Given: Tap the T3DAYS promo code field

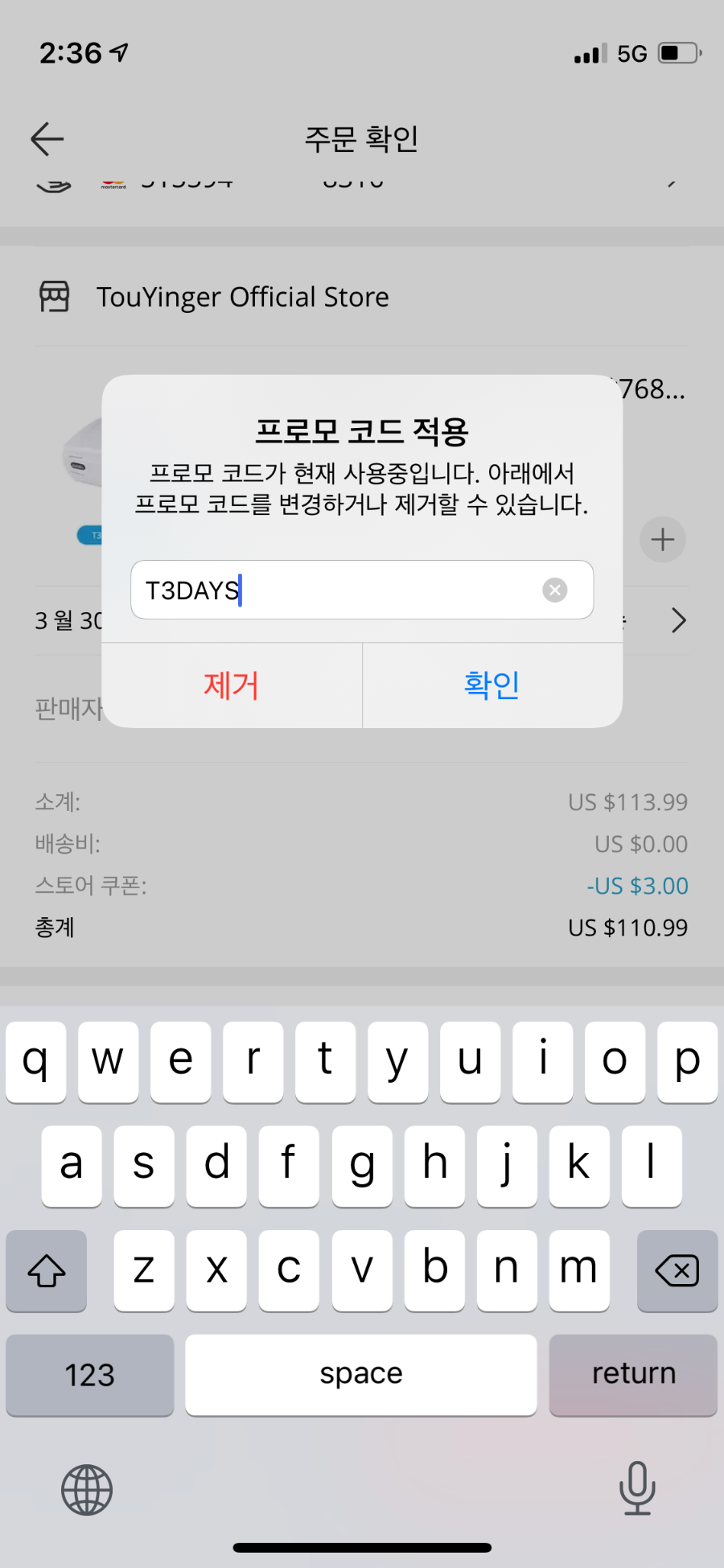Looking at the screenshot, I should click(338, 591).
